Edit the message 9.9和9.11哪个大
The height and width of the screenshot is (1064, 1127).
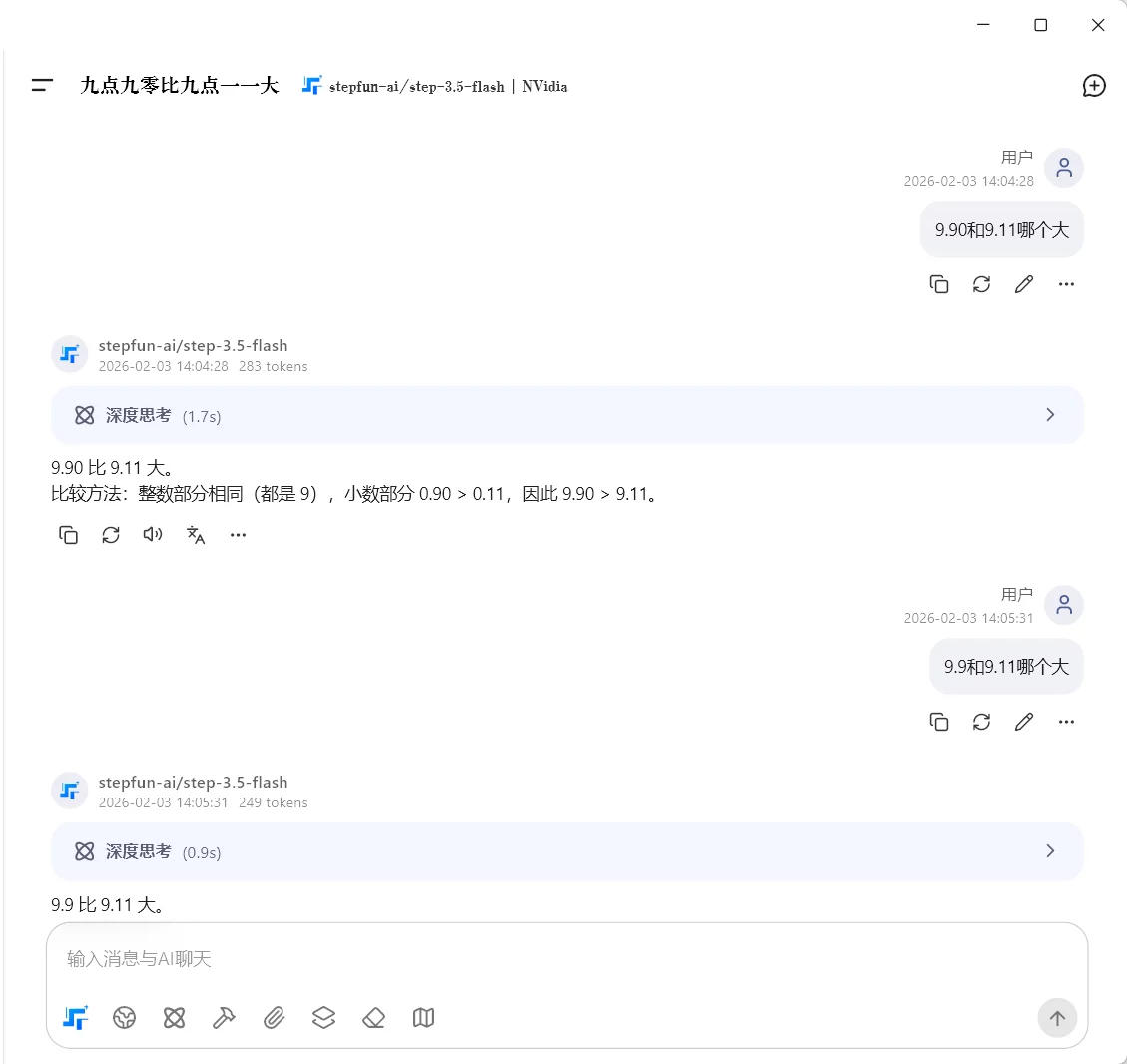1024,722
